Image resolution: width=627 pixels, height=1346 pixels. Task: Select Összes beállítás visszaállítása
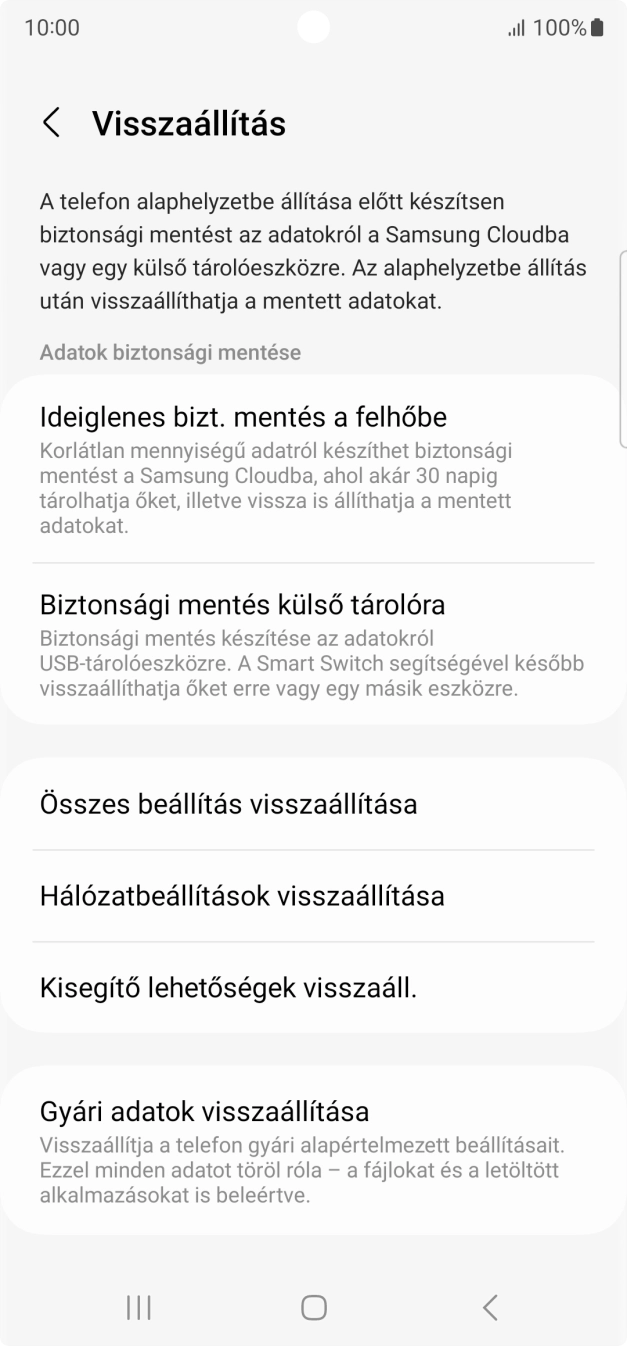pos(313,804)
